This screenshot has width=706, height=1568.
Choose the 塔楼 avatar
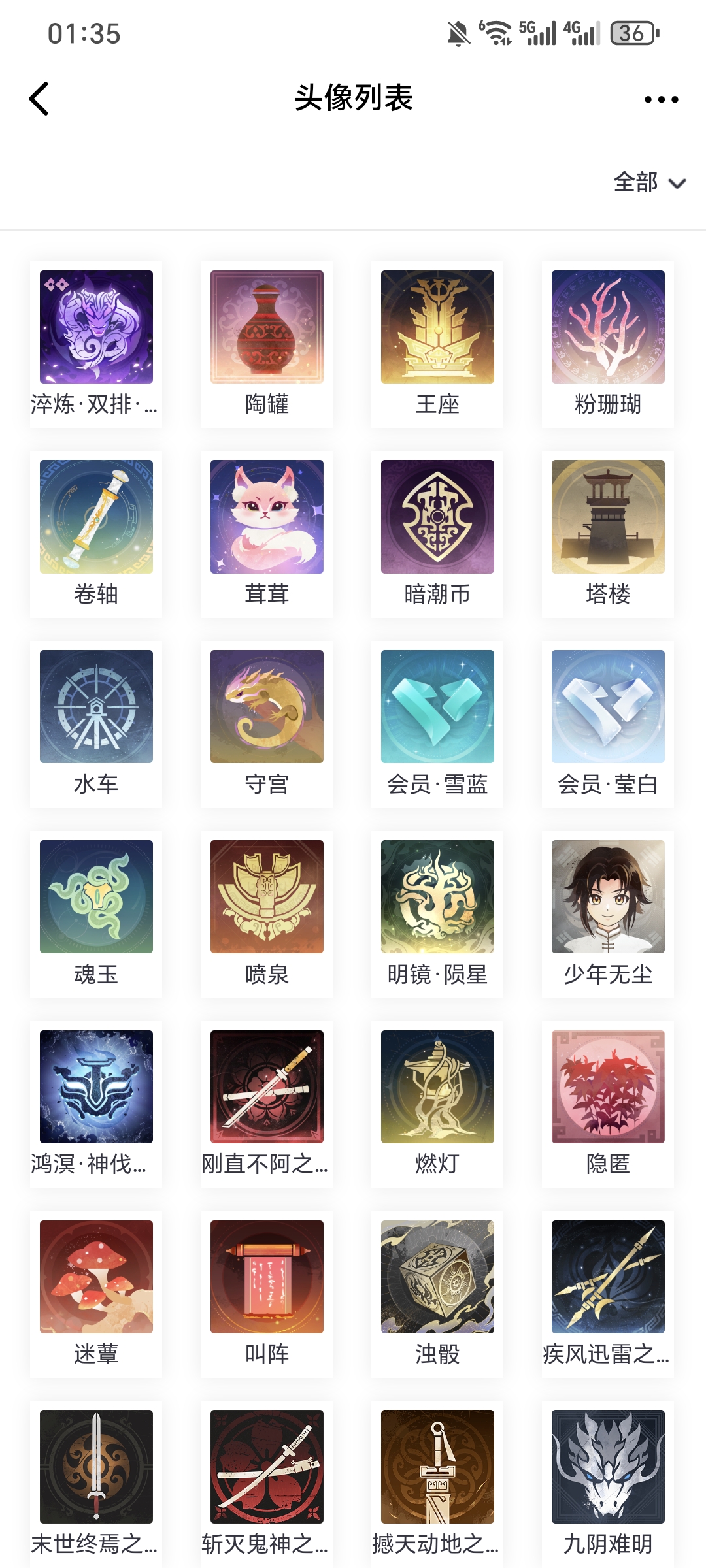click(608, 517)
